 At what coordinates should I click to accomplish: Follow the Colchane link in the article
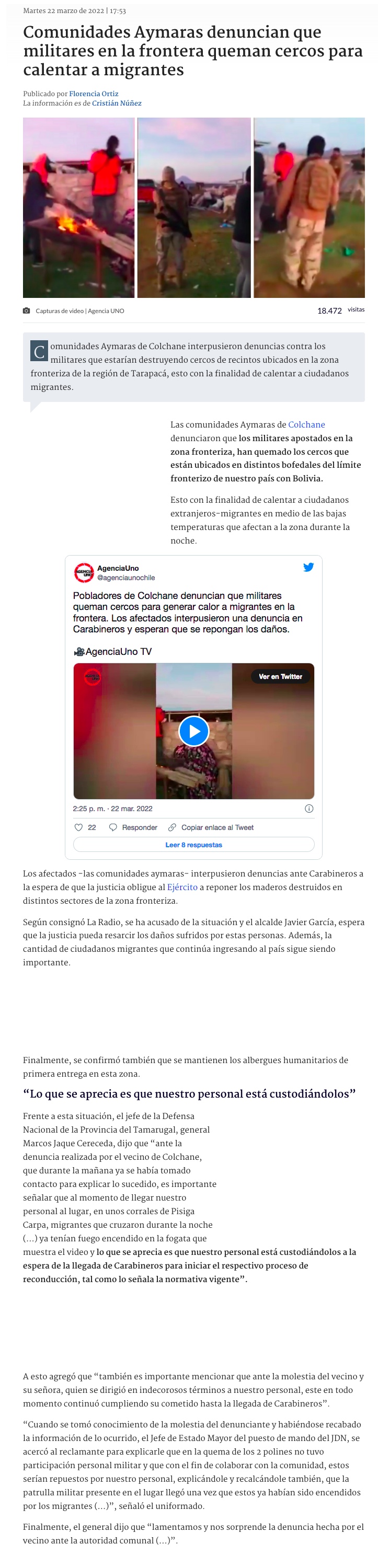coord(306,424)
